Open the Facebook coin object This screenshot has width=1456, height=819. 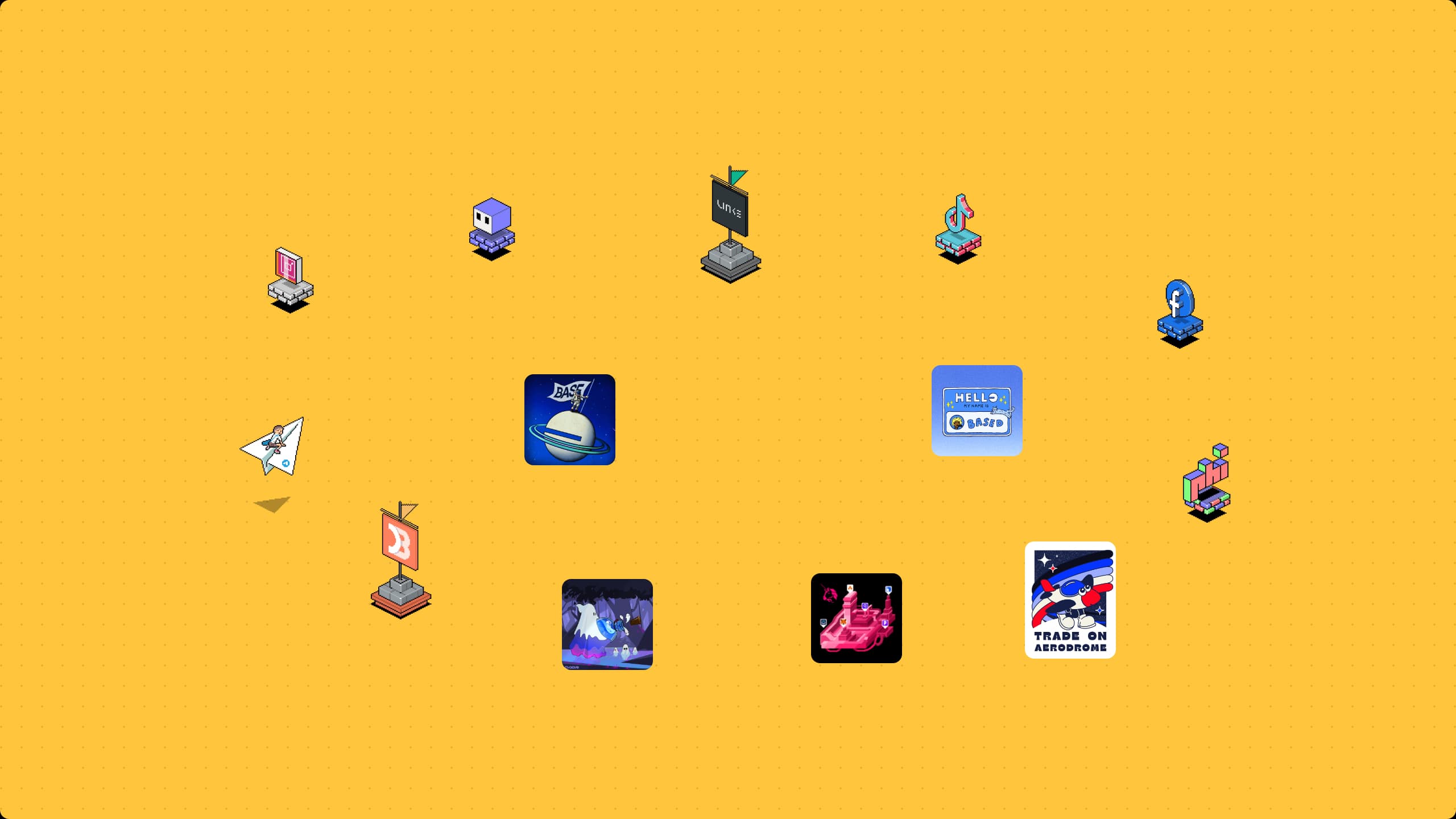[1180, 312]
